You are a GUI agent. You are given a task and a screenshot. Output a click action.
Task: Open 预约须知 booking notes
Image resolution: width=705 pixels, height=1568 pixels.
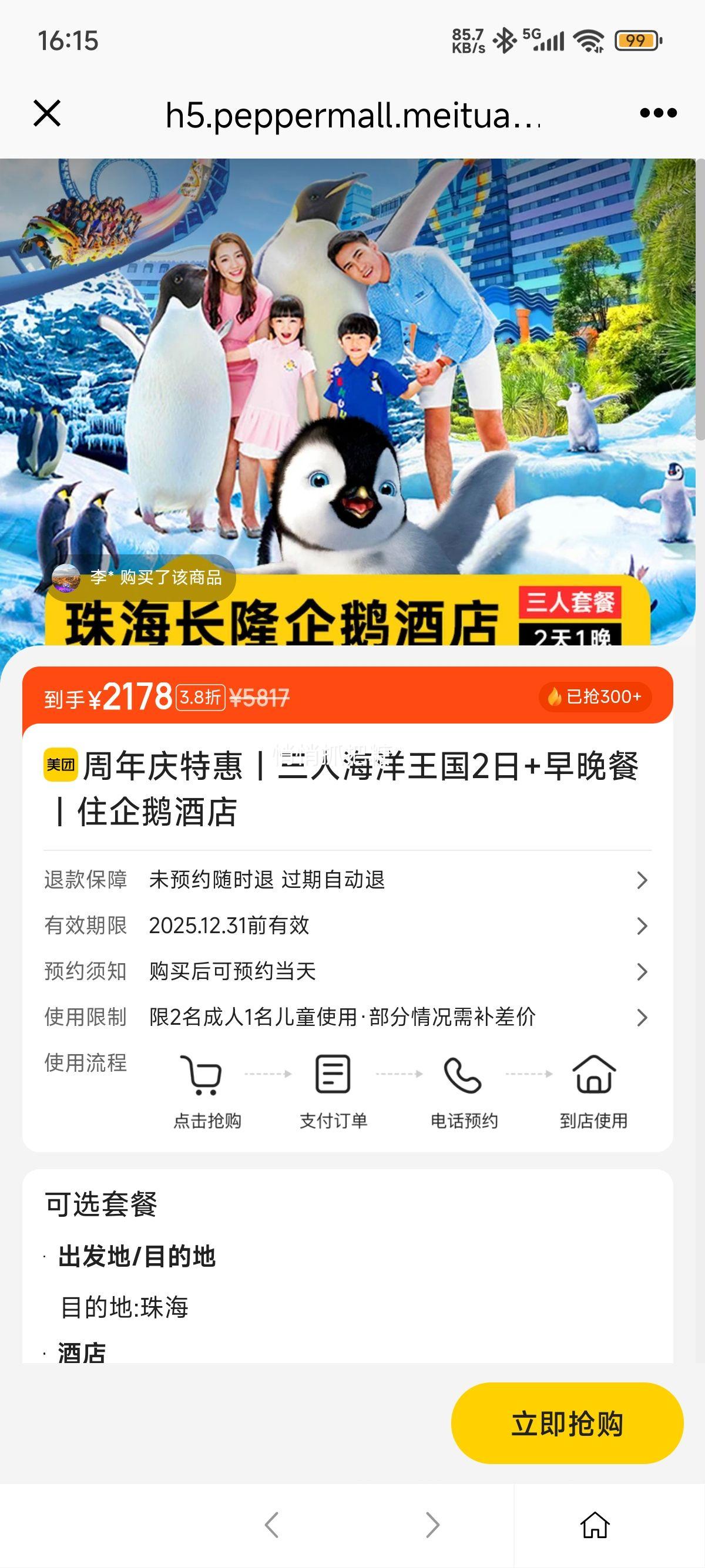coord(347,971)
